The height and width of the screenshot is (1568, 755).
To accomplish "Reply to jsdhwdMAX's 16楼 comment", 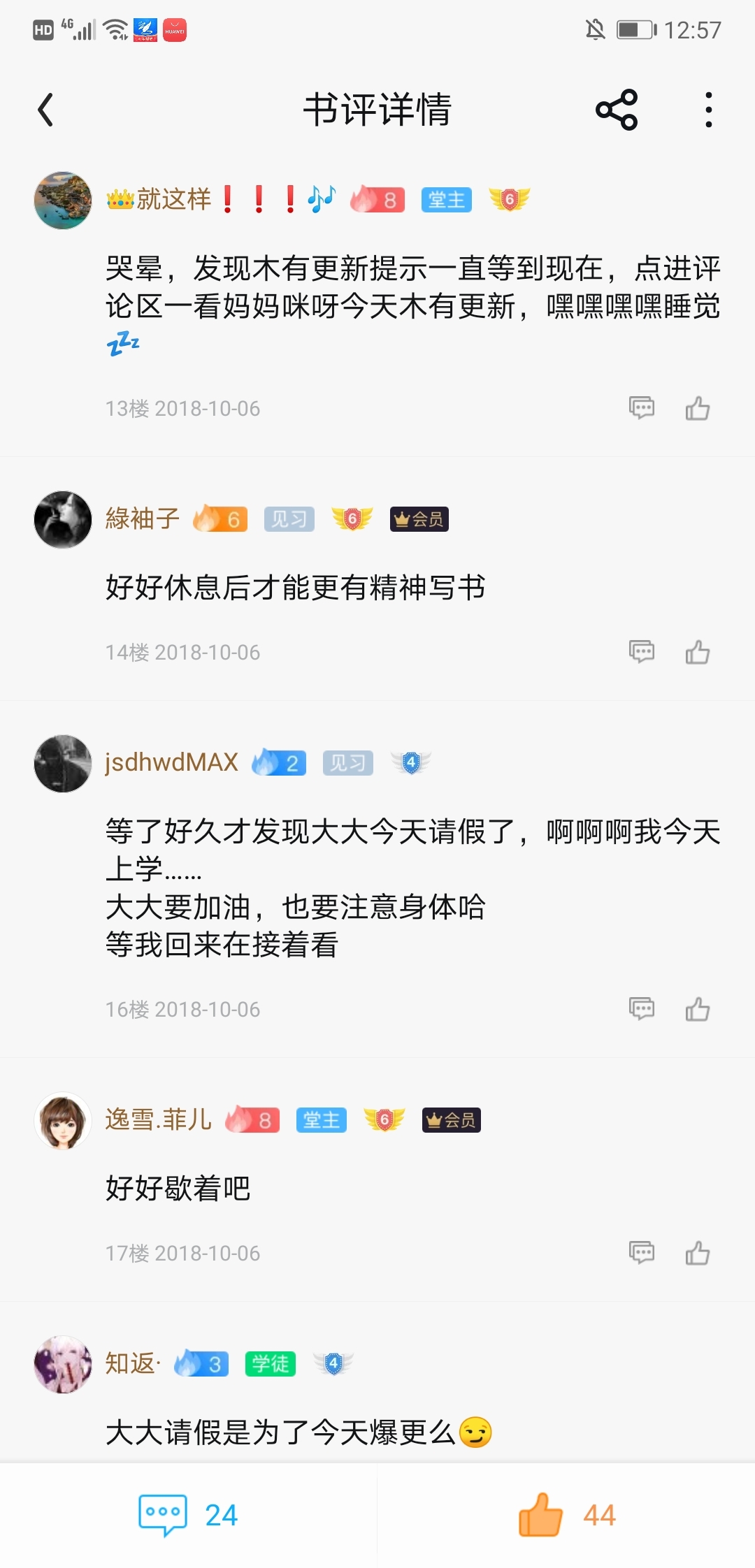I will point(641,1009).
